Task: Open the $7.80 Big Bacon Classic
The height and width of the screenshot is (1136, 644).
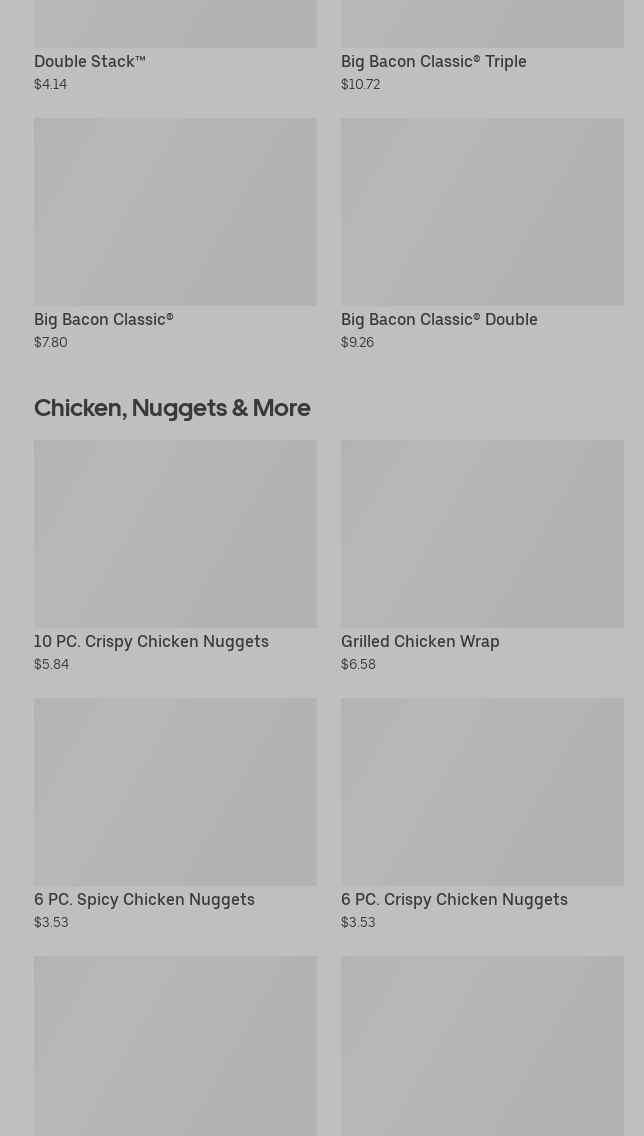Action: point(175,235)
